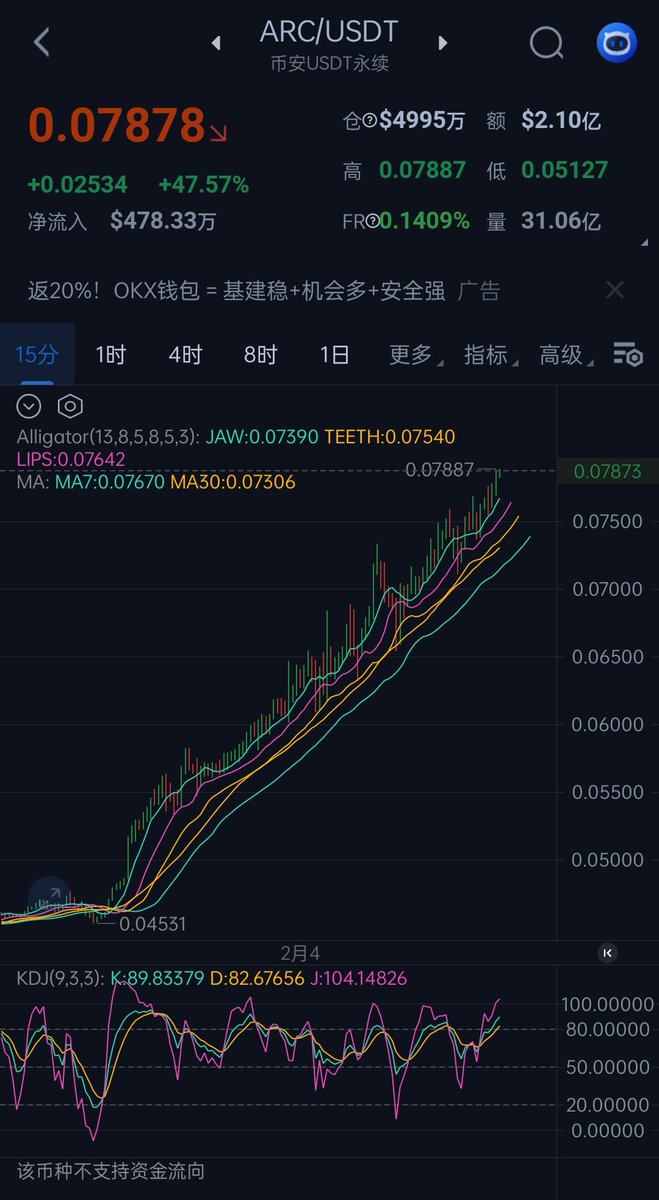Open the 指标 indicators dropdown

[x=488, y=355]
